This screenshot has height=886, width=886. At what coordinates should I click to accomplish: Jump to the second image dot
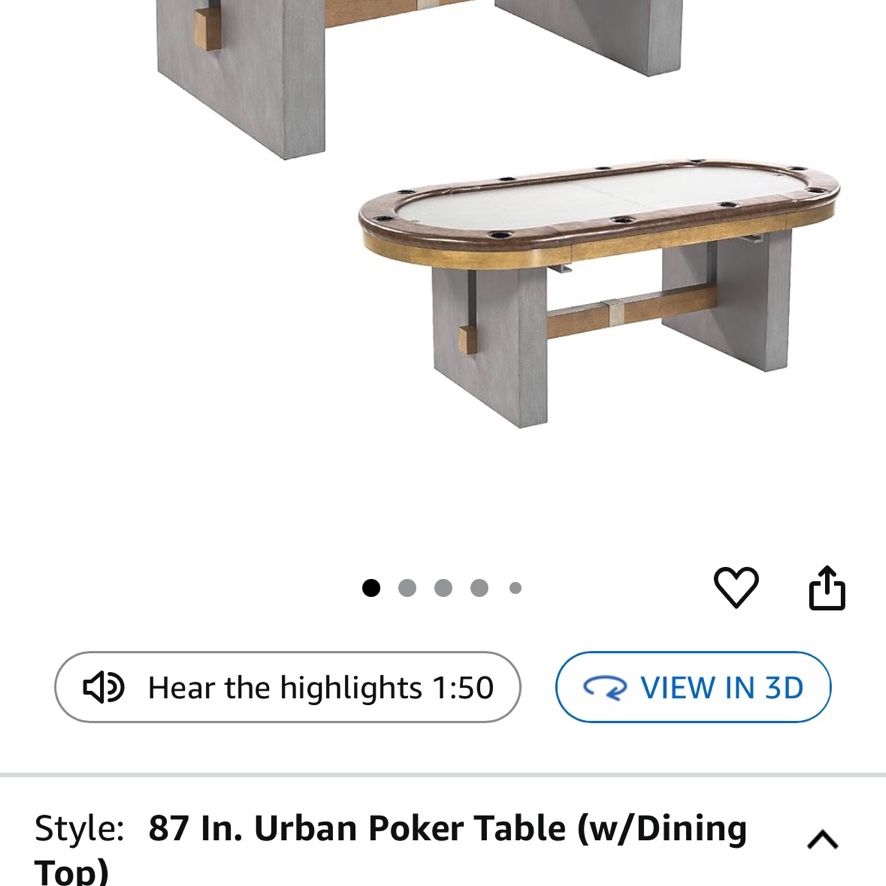(x=407, y=588)
